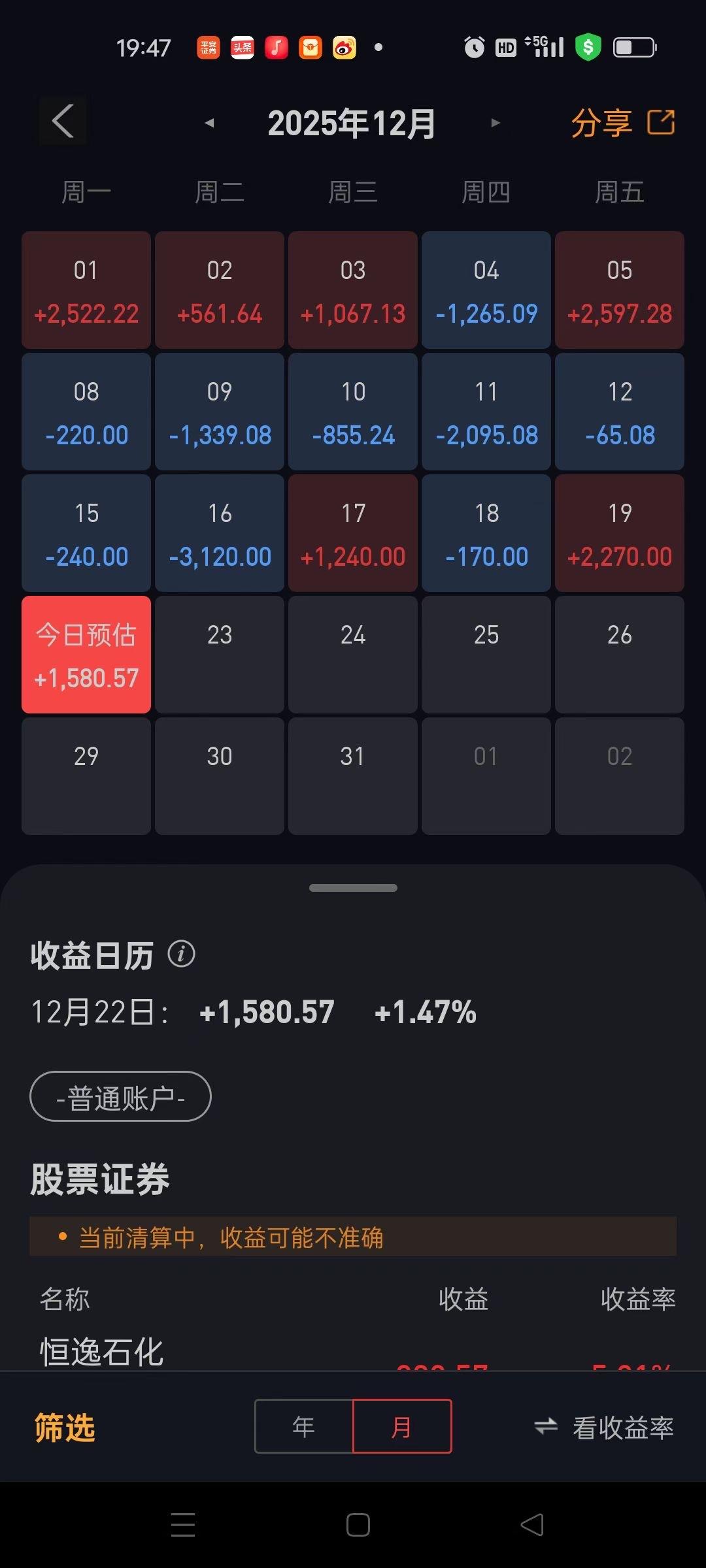This screenshot has width=706, height=1568.
Task: Tap the Weibo icon in the status bar
Action: click(344, 48)
